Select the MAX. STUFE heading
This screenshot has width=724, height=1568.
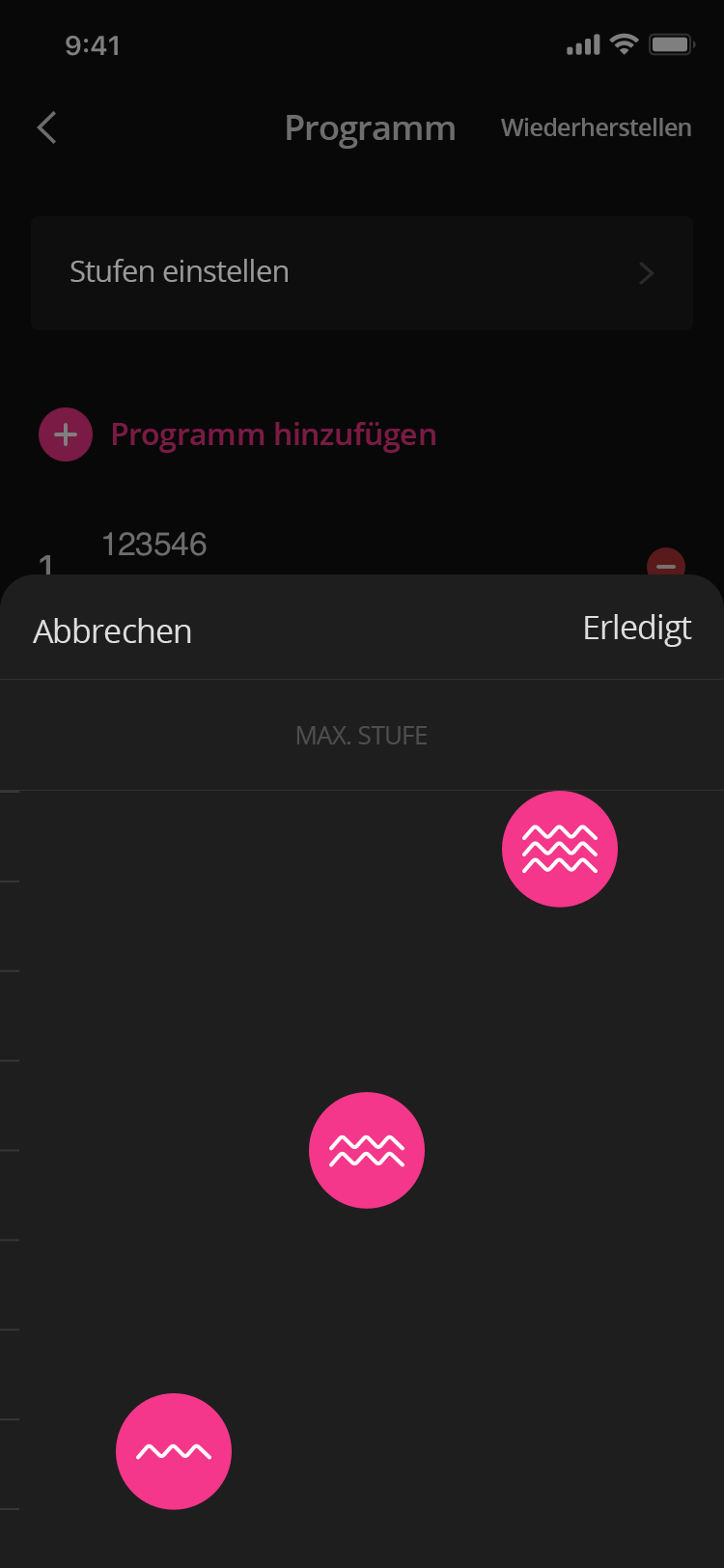click(x=361, y=735)
